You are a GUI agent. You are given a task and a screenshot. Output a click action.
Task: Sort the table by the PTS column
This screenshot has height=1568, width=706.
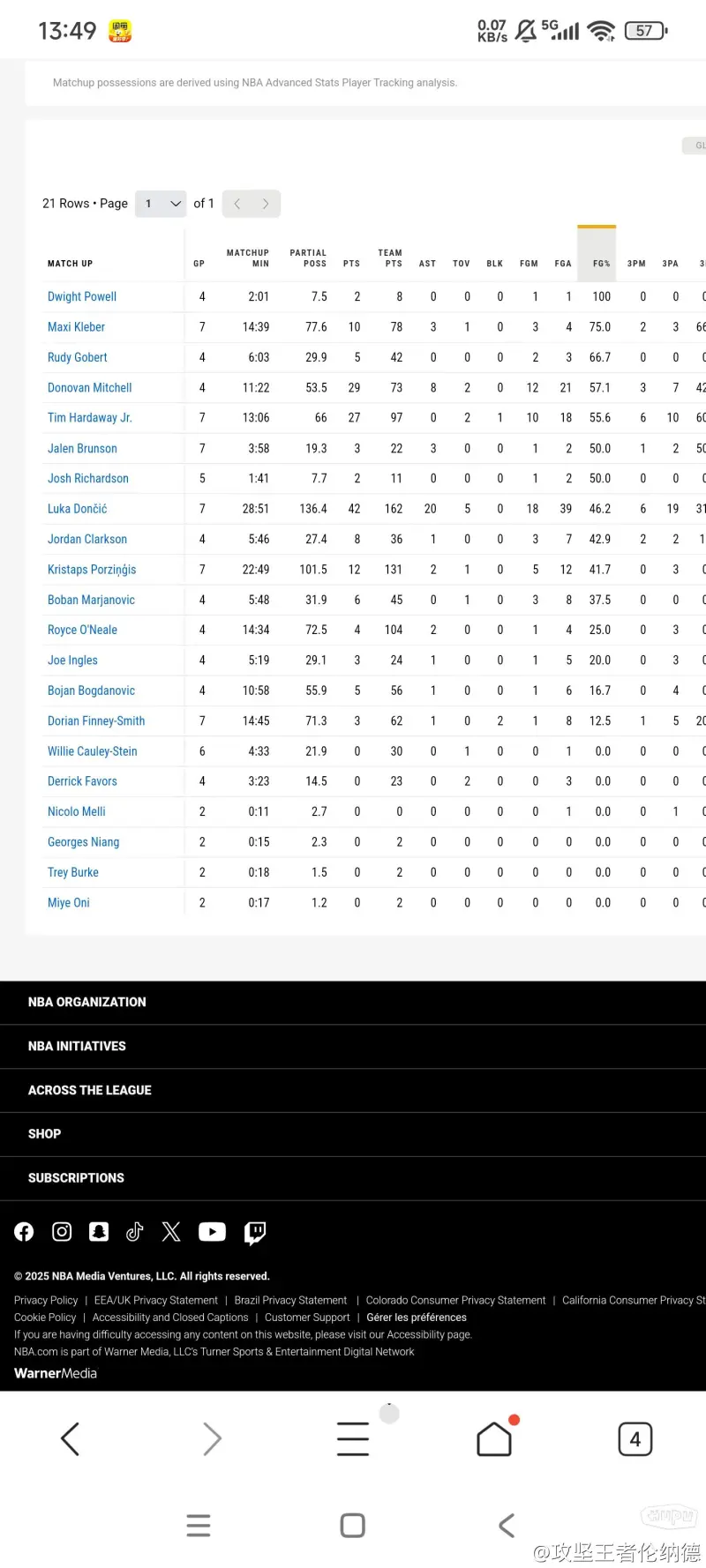click(351, 264)
